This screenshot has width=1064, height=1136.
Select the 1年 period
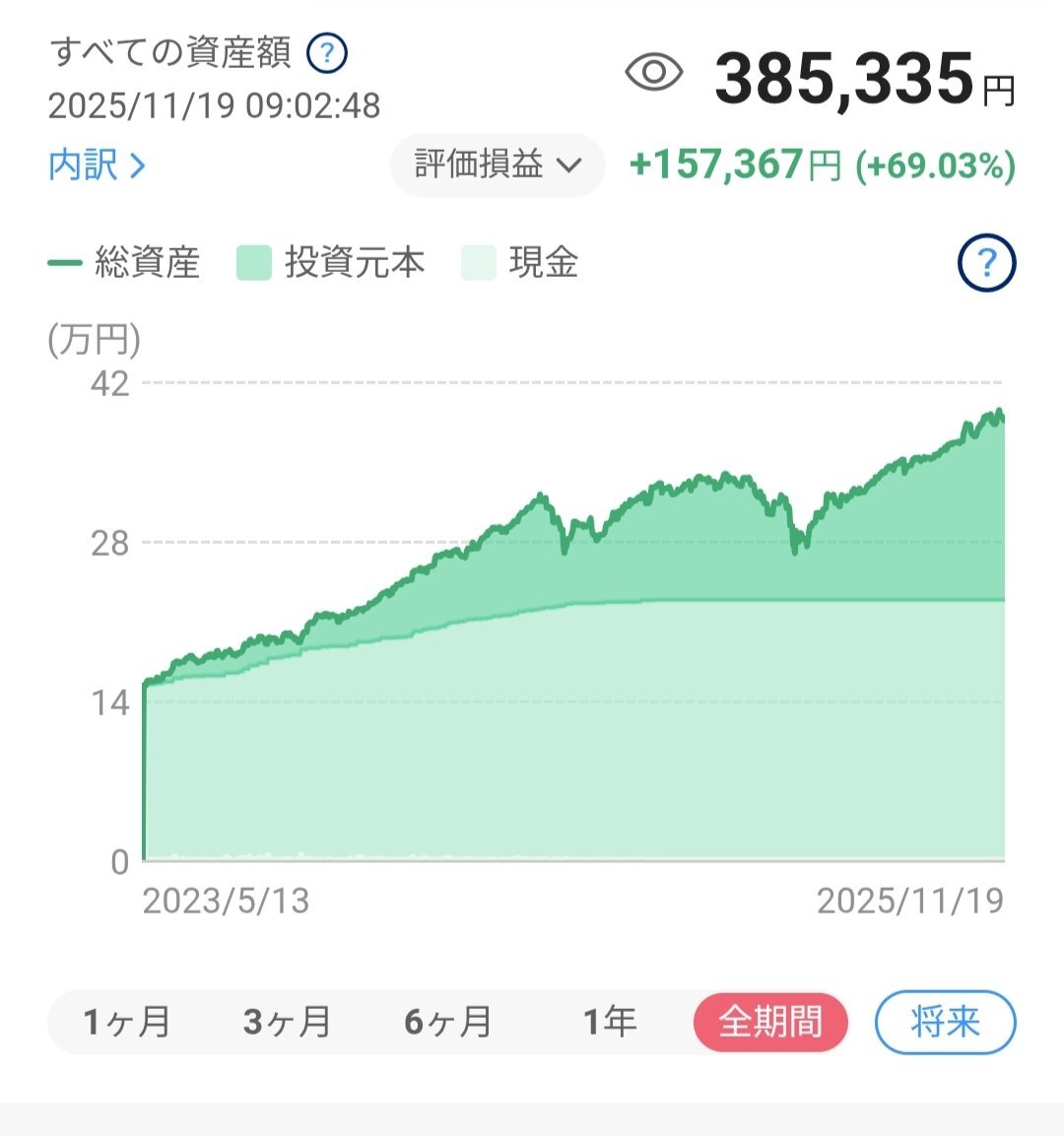click(609, 1022)
